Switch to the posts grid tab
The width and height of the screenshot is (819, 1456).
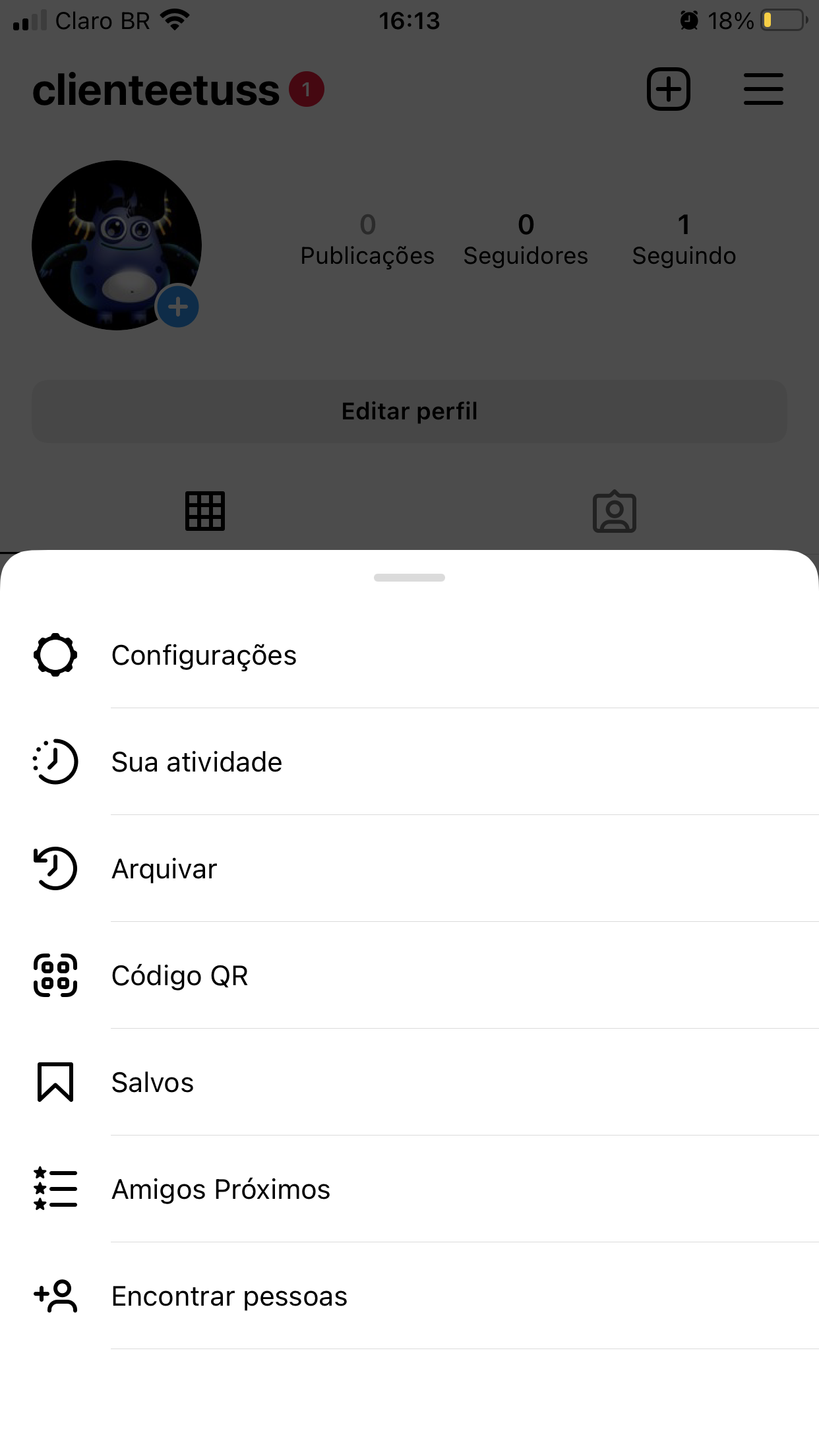click(x=205, y=511)
